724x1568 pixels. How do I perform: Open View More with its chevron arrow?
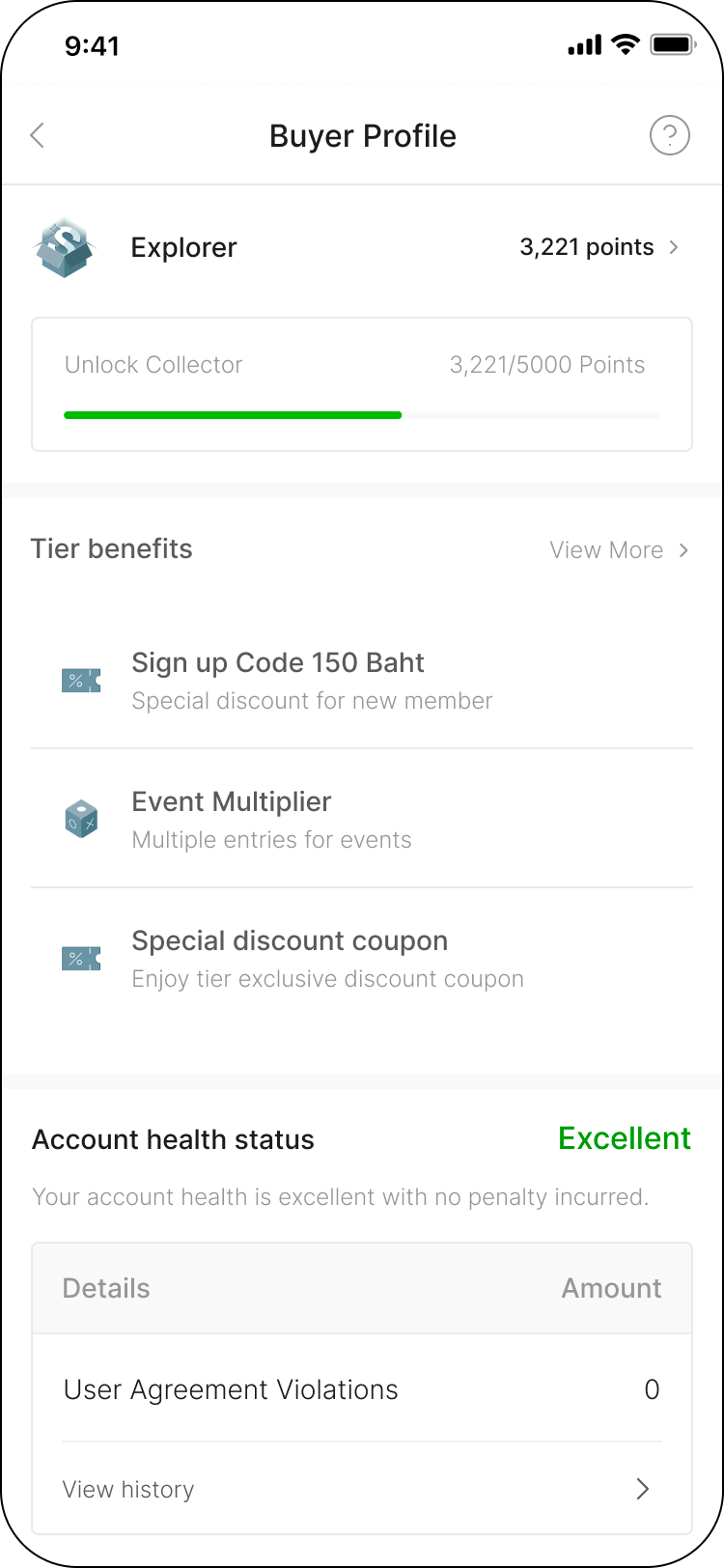(684, 549)
